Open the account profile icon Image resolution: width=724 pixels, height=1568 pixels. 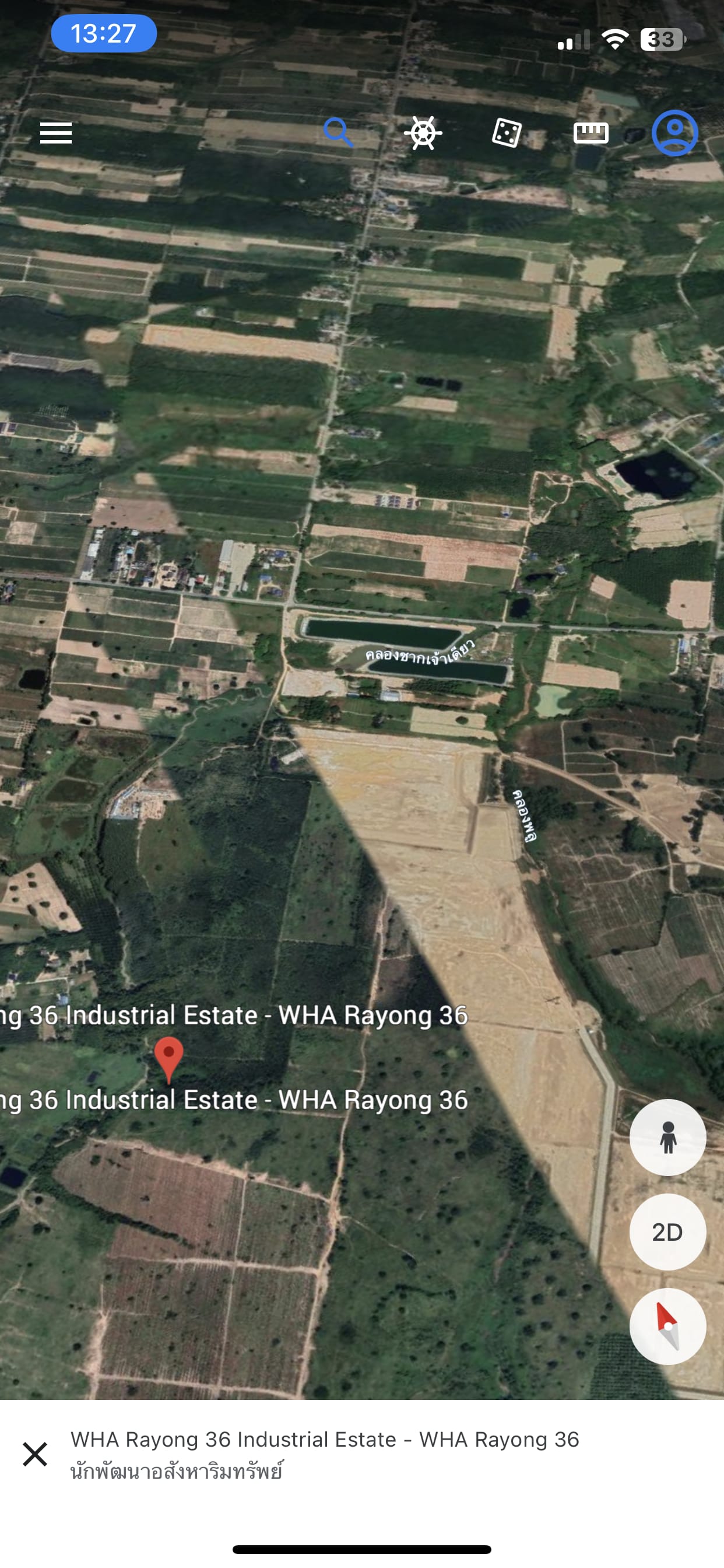pyautogui.click(x=674, y=132)
